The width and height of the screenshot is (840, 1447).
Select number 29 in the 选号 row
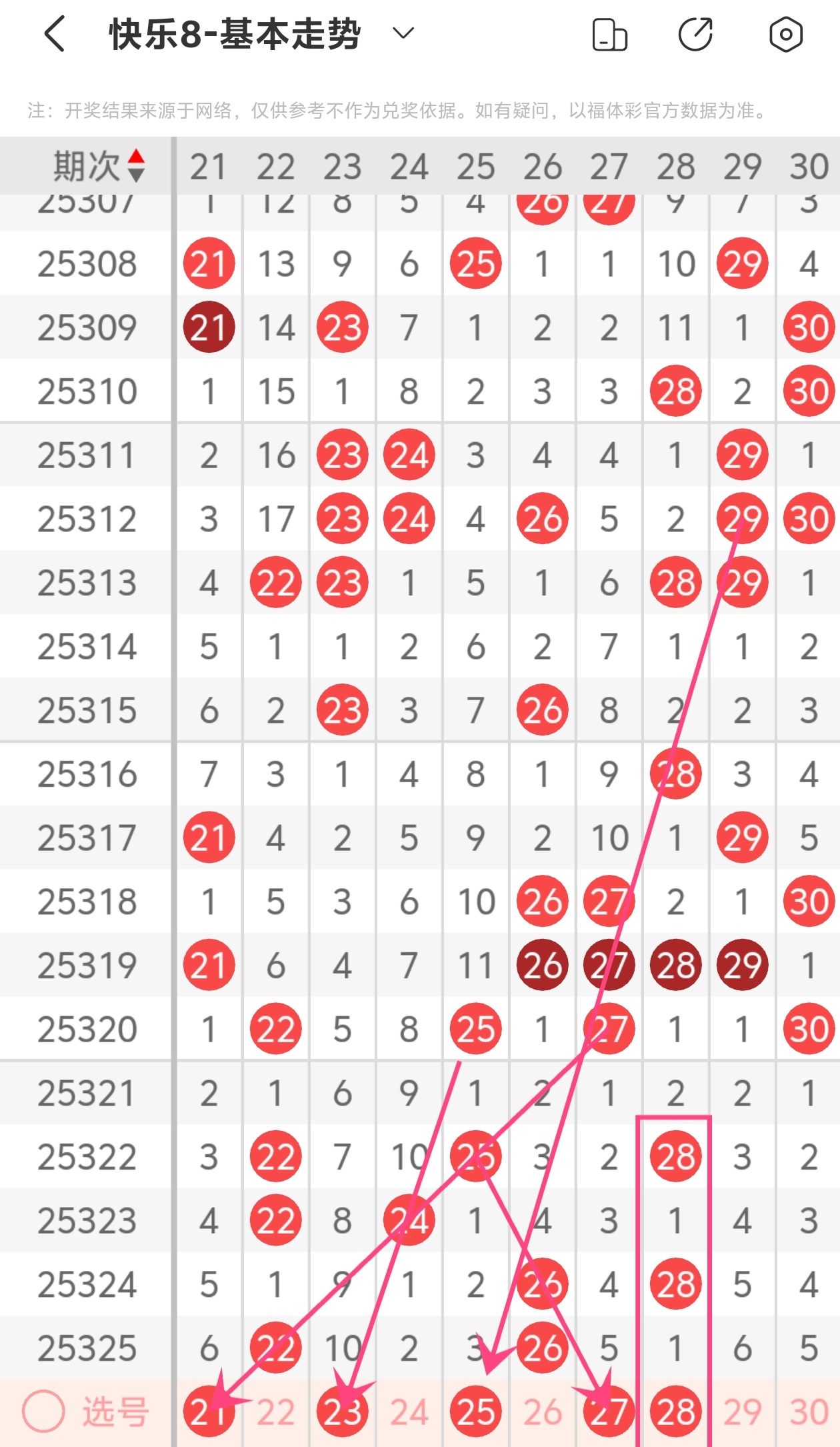[x=742, y=1412]
